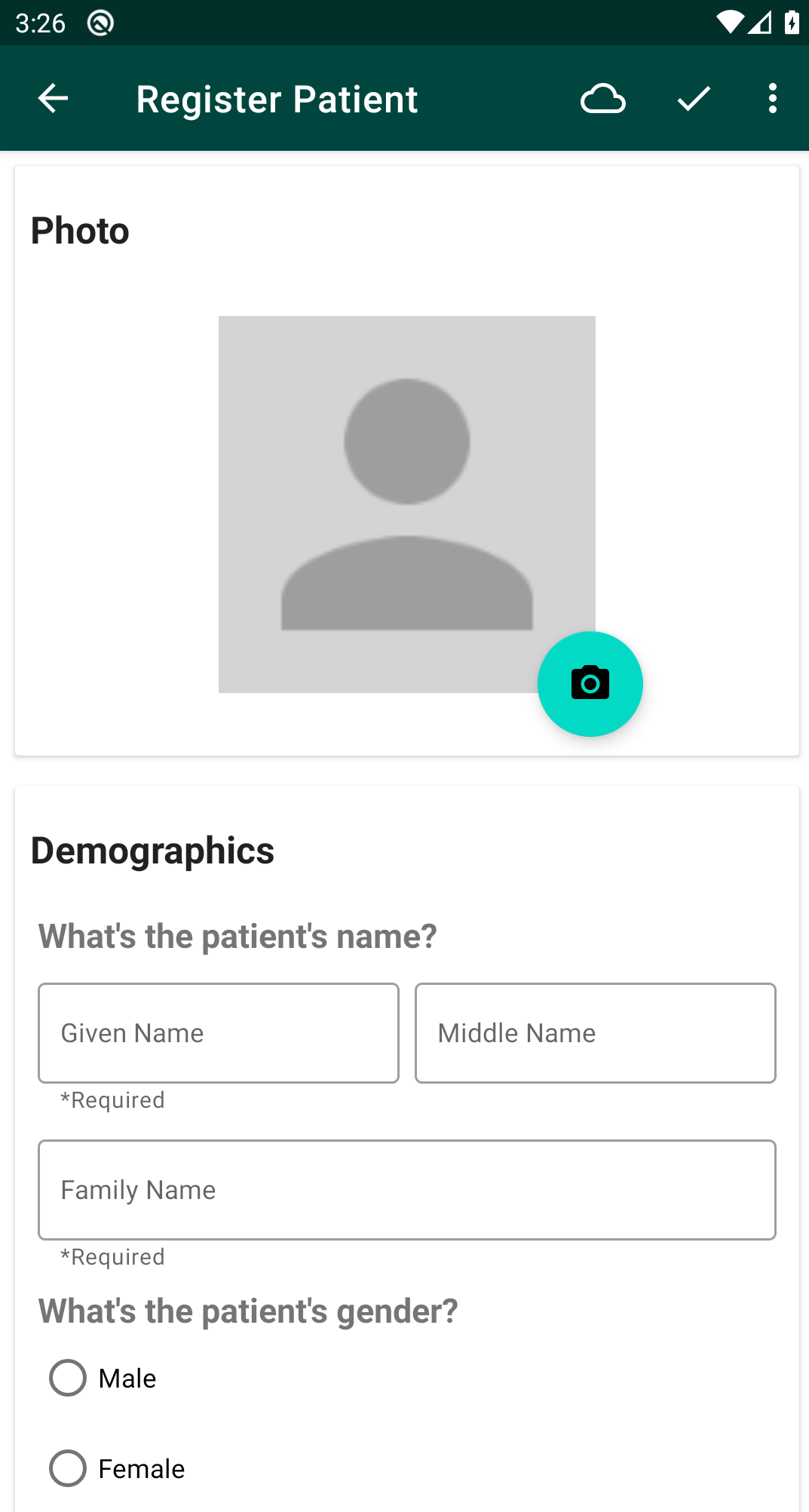
Task: Focus the Family Name field
Action: [406, 1189]
